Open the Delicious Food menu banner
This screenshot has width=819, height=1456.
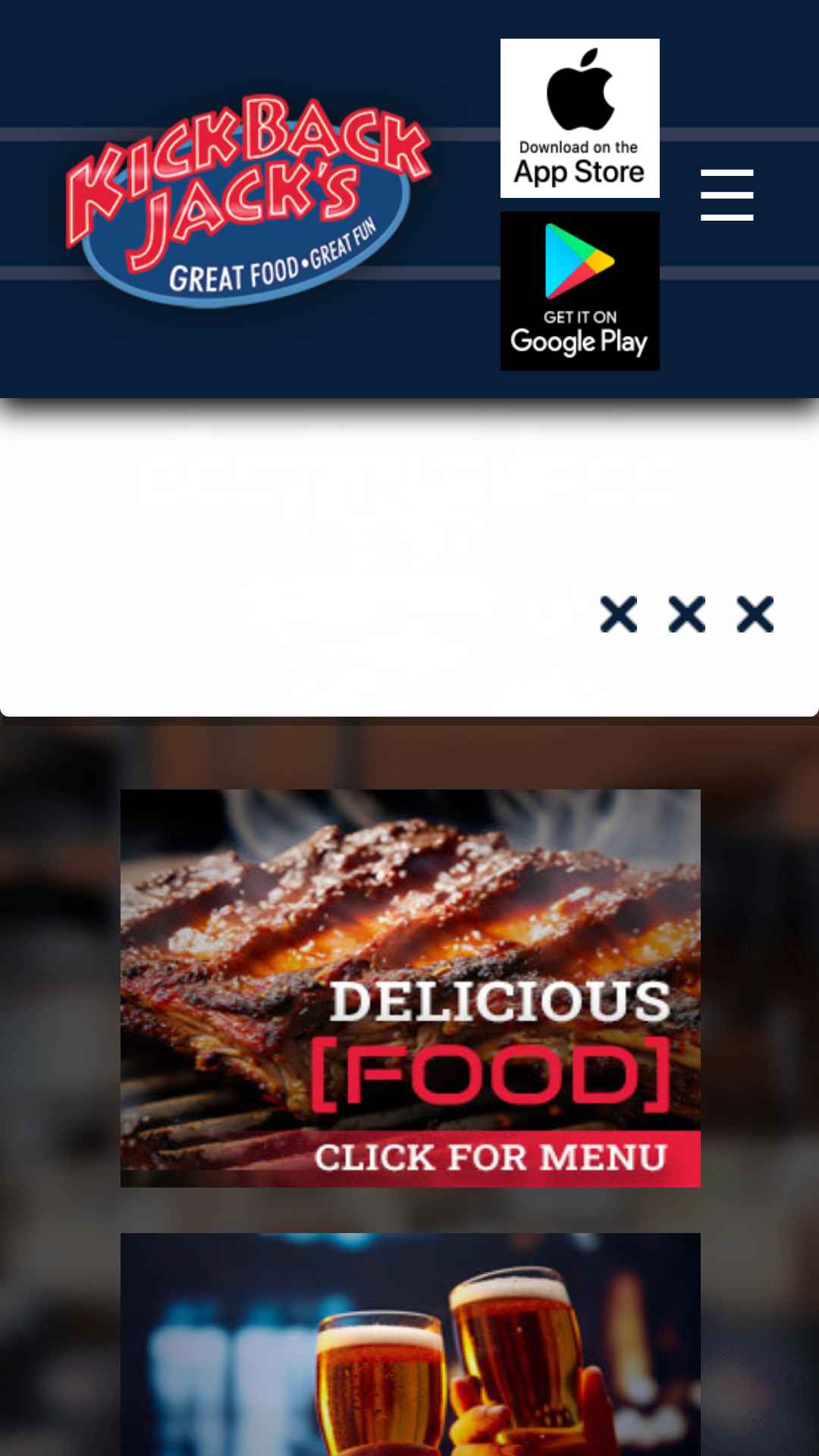(x=410, y=988)
